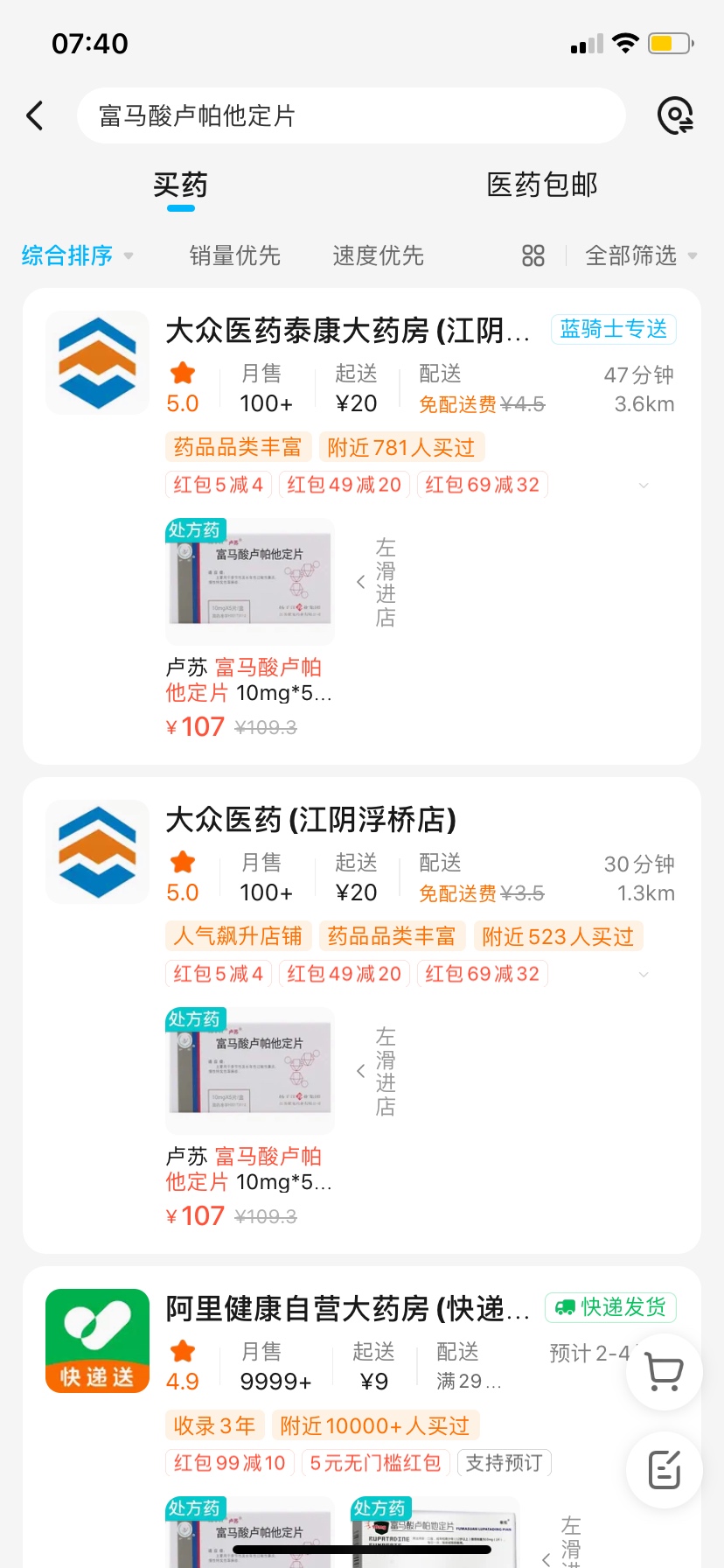Go back from the search results
This screenshot has height=1568, width=724.
pyautogui.click(x=35, y=115)
